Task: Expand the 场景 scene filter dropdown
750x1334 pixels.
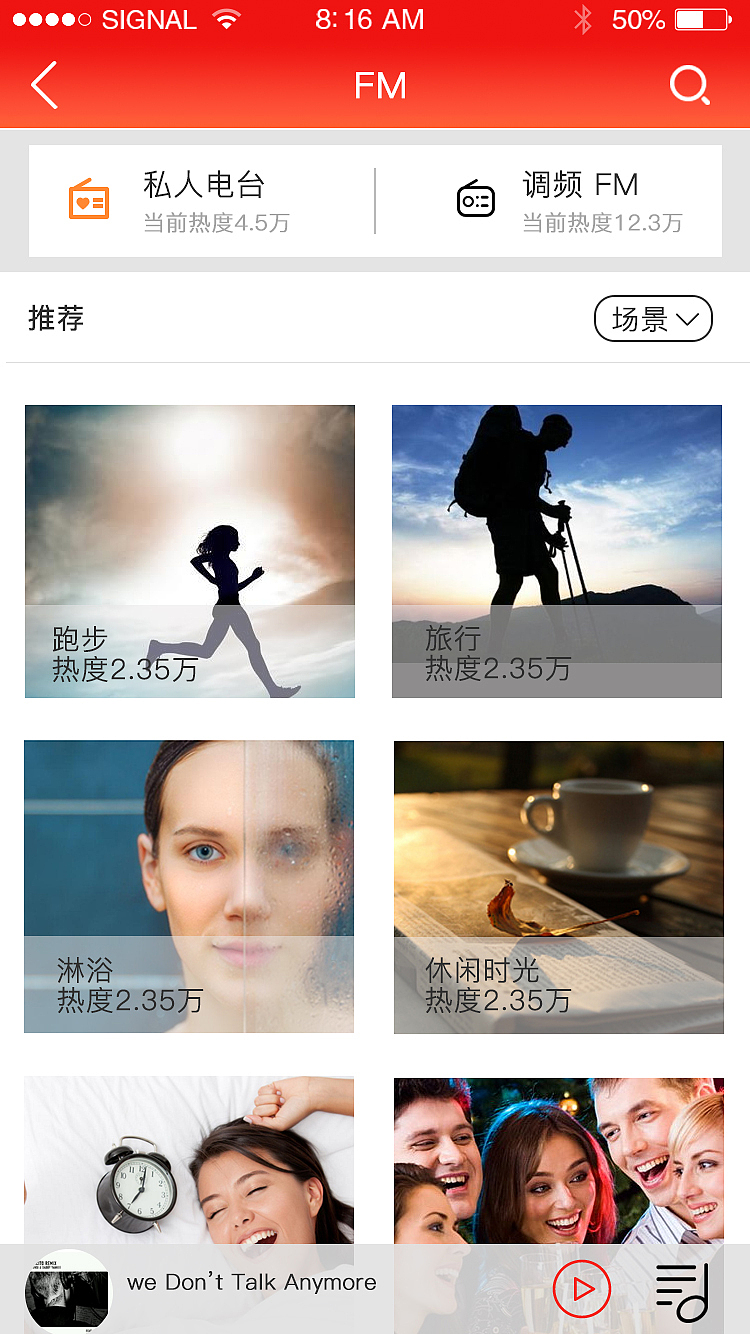Action: (x=653, y=318)
